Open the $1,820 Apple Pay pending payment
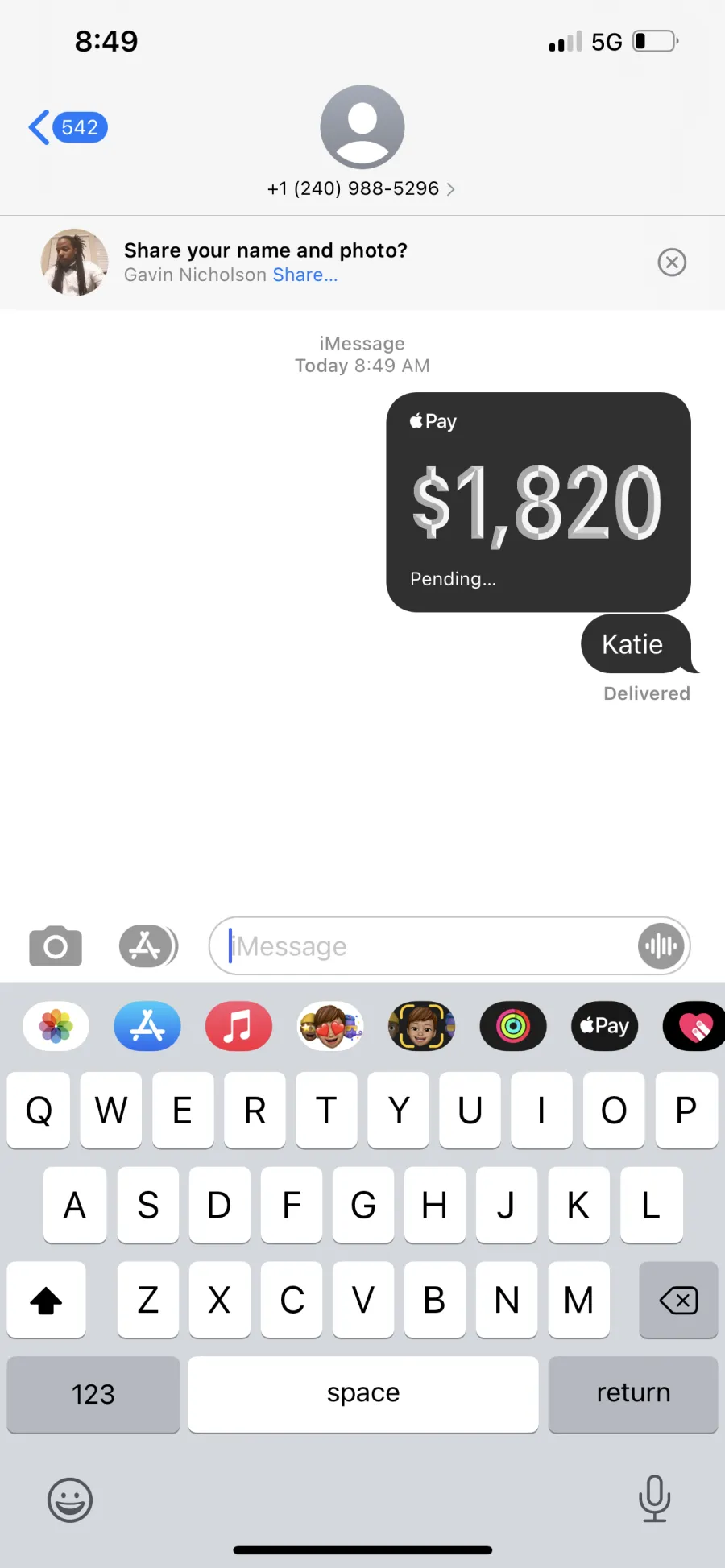 coord(538,502)
